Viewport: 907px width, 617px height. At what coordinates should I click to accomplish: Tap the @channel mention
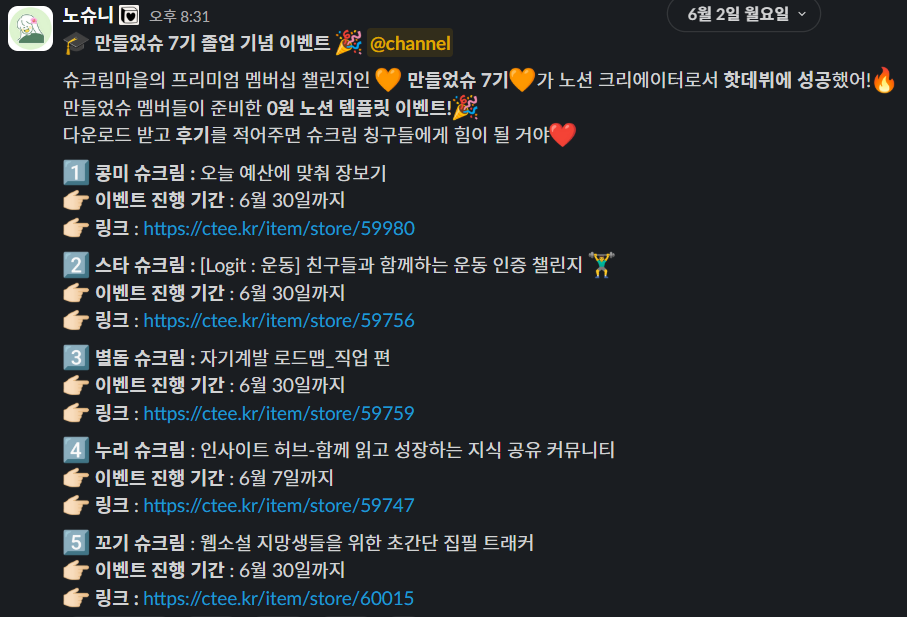410,43
